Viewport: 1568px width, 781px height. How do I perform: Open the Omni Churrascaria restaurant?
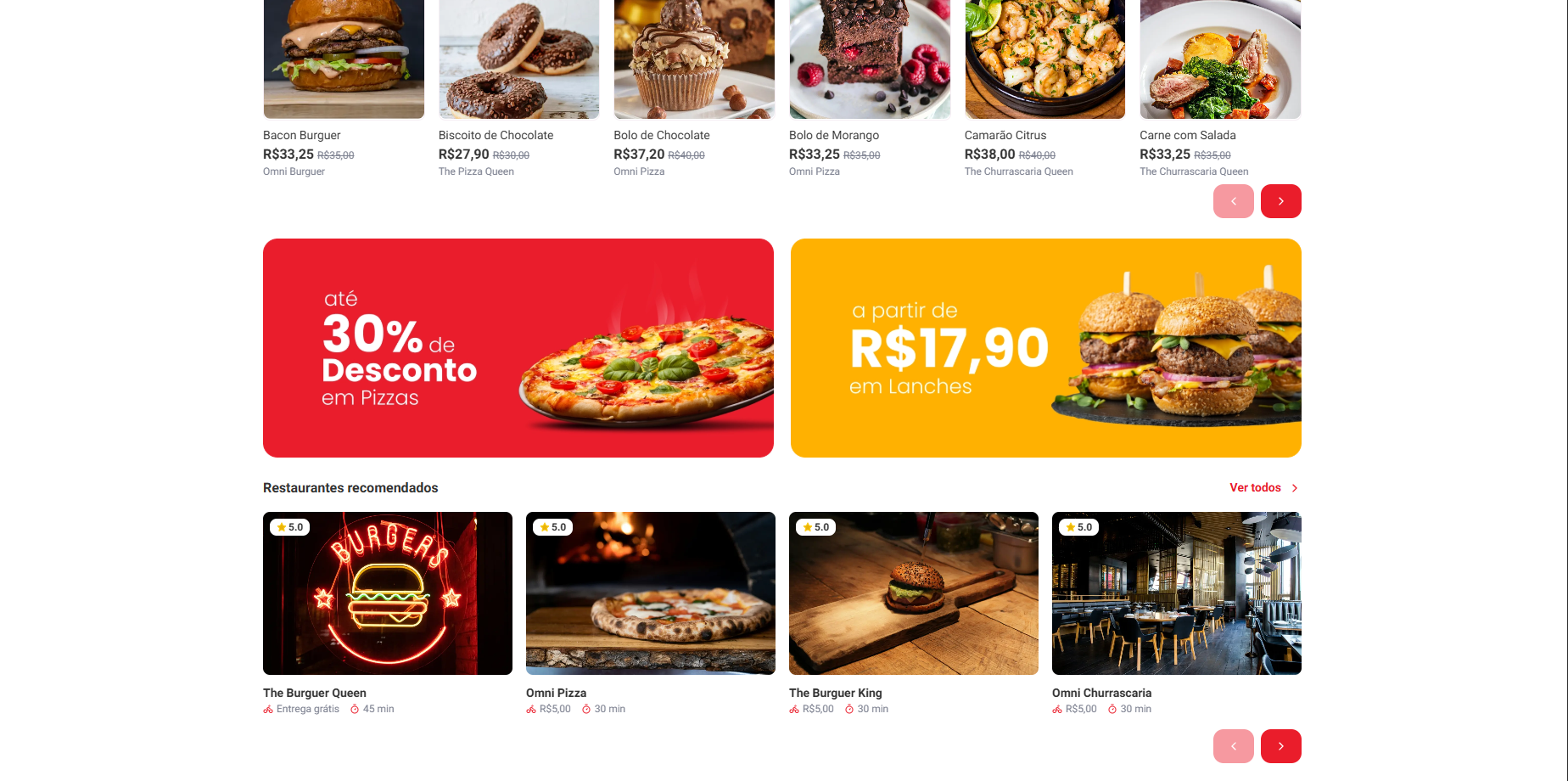click(1177, 593)
